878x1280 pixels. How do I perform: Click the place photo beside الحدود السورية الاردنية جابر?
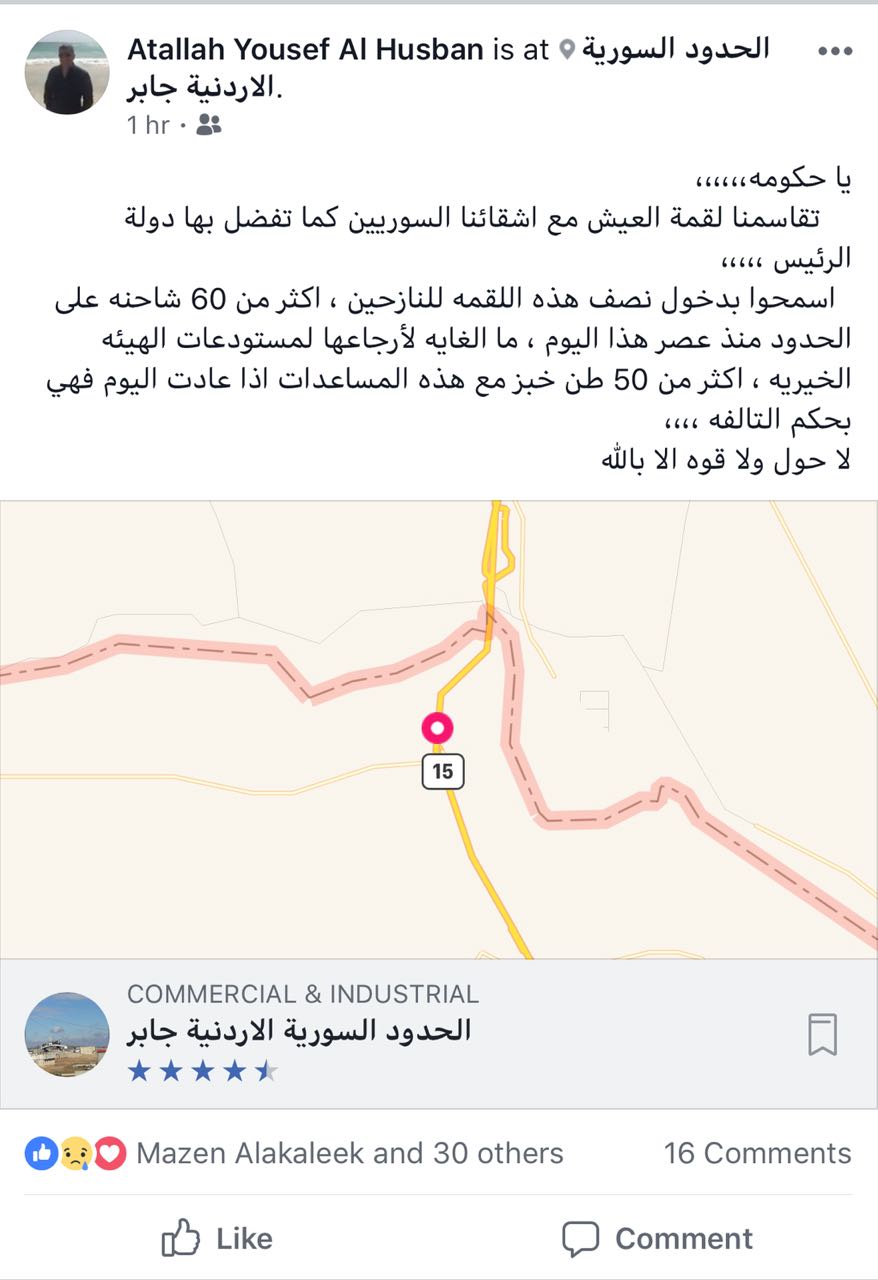coord(66,1035)
